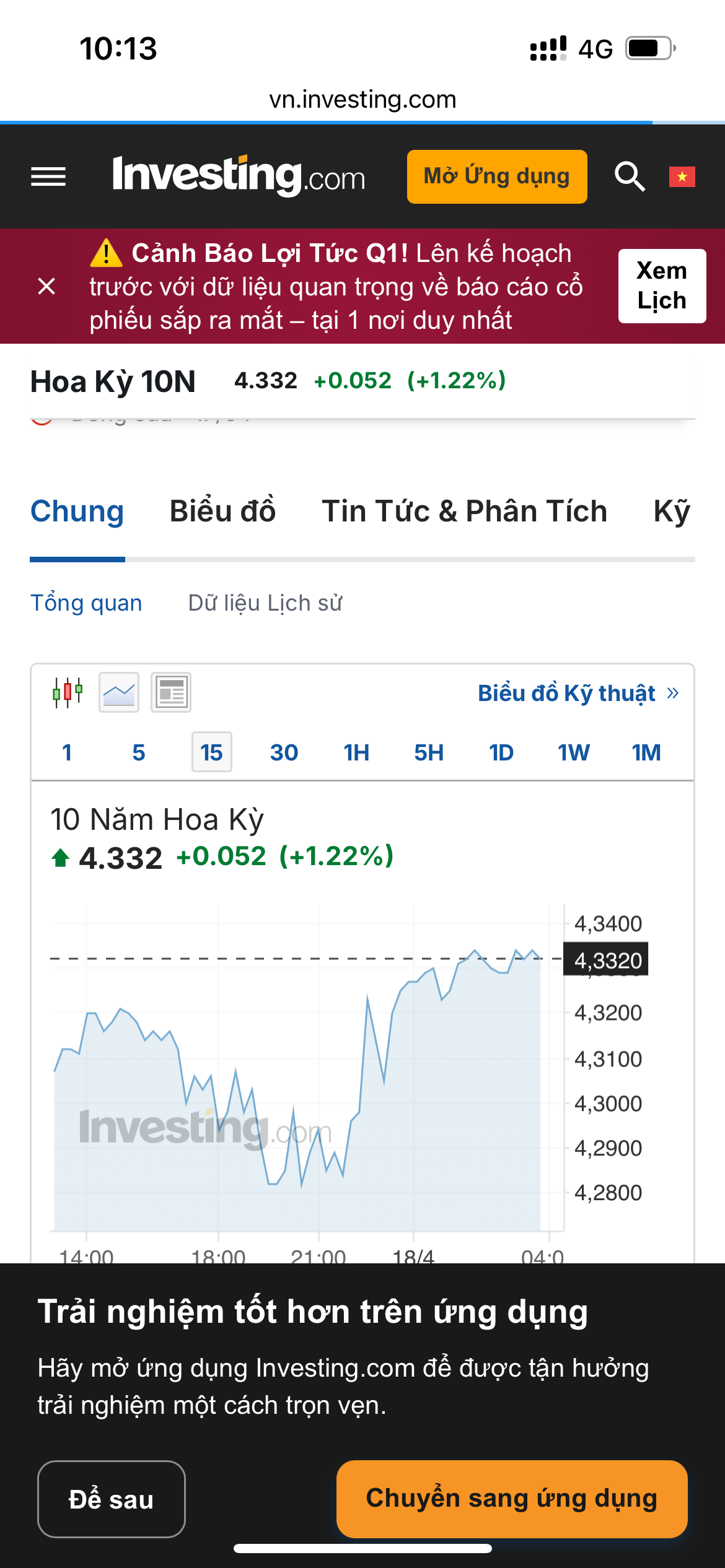The height and width of the screenshot is (1568, 725).
Task: Tap the Xem Lịch button
Action: pos(662,286)
